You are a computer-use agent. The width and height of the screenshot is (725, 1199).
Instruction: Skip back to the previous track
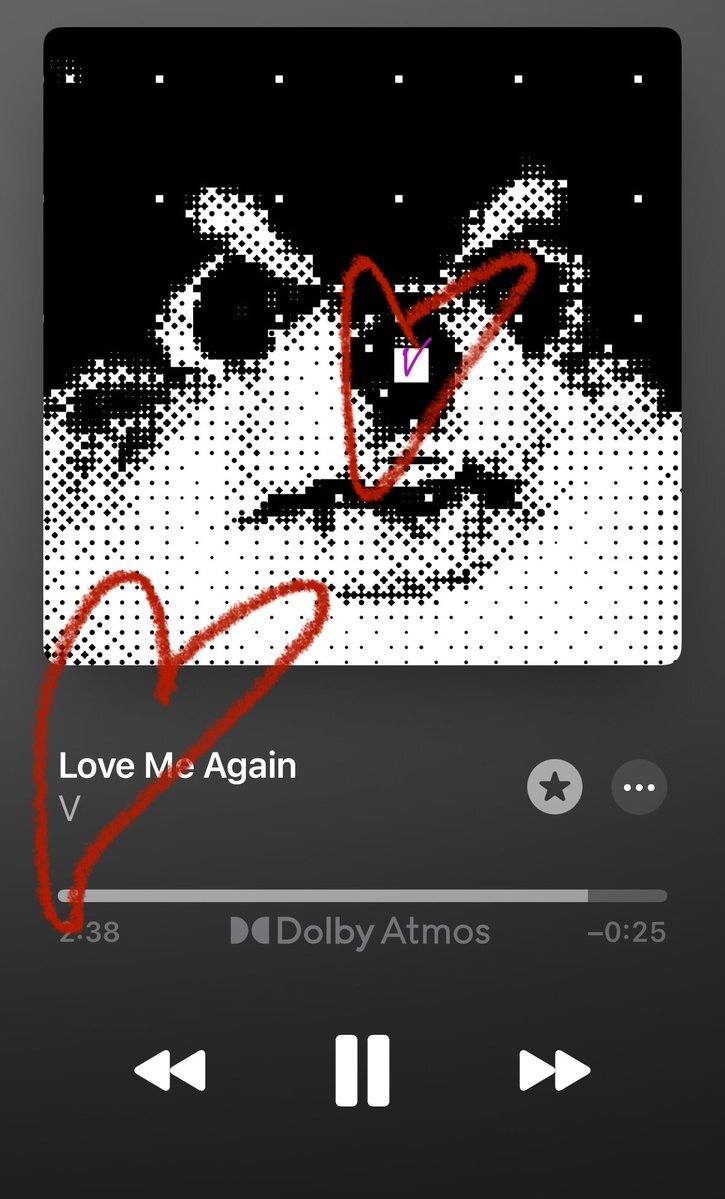click(x=170, y=1071)
